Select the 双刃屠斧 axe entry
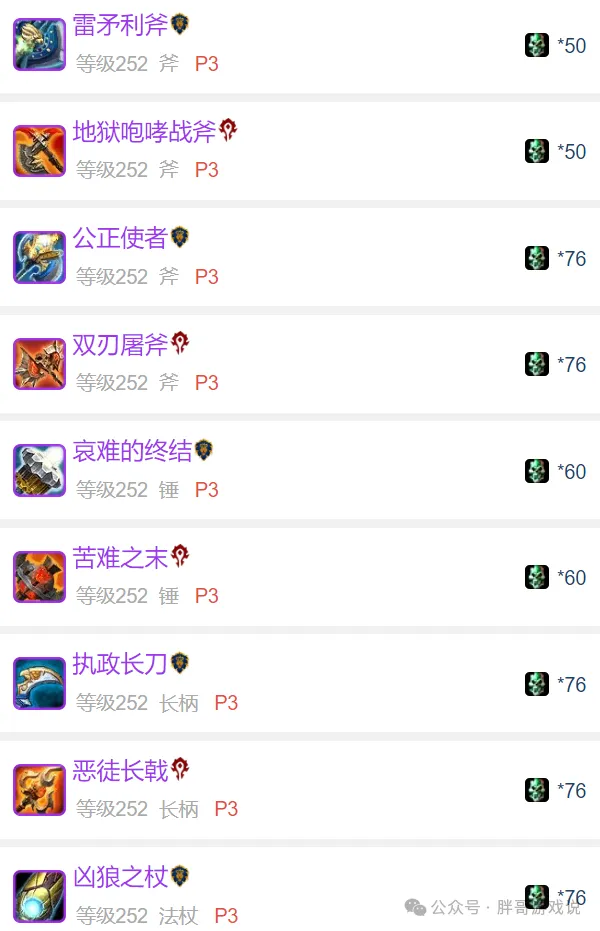This screenshot has height=931, width=600. tap(120, 345)
